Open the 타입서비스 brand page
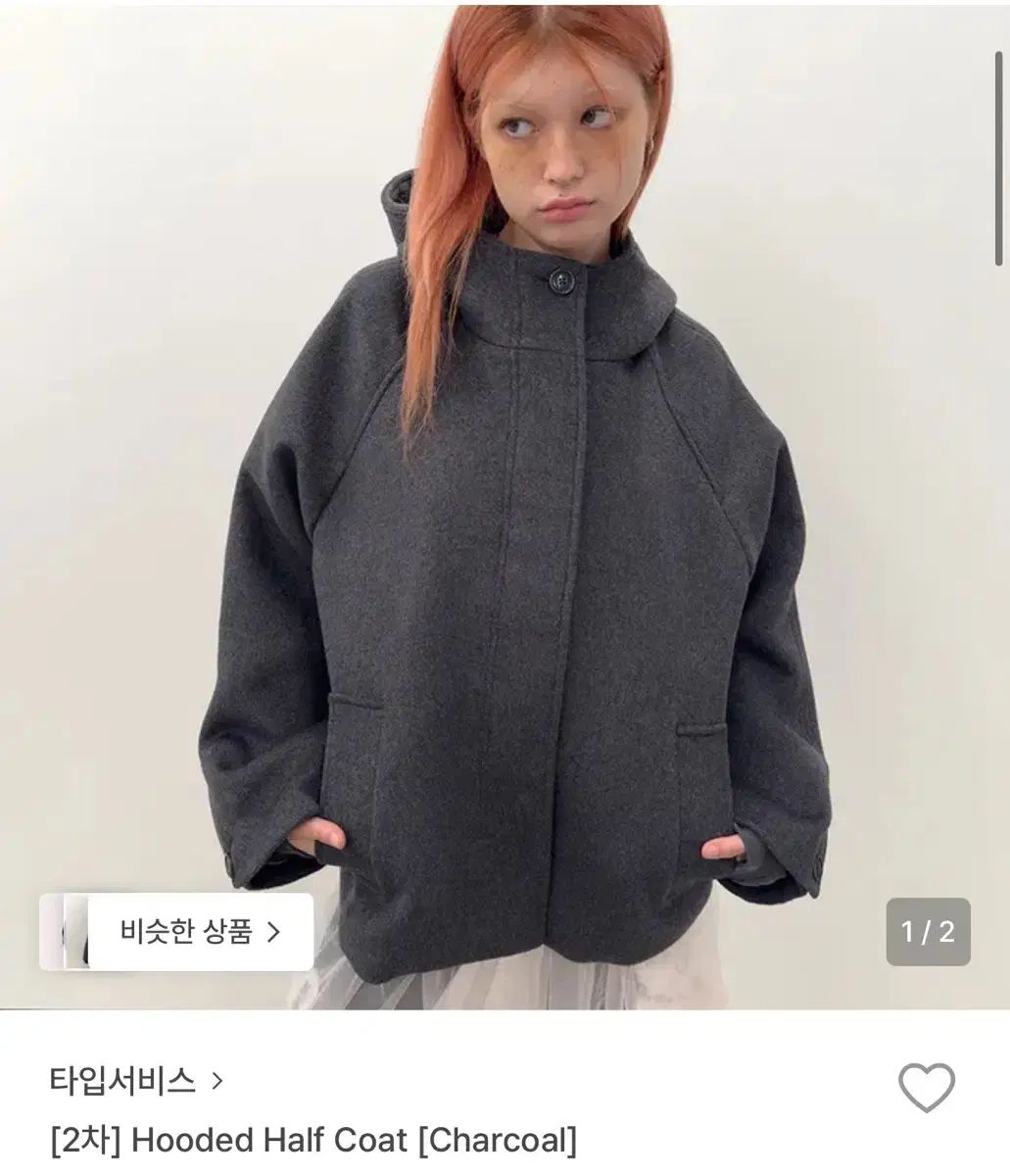Screen dimensions: 1010x1176 point(135,1081)
